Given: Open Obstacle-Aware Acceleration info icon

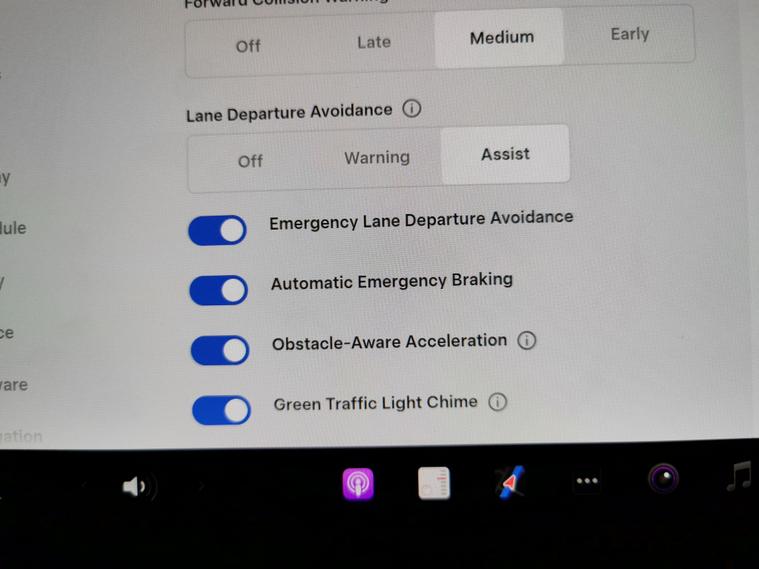Looking at the screenshot, I should (x=527, y=340).
